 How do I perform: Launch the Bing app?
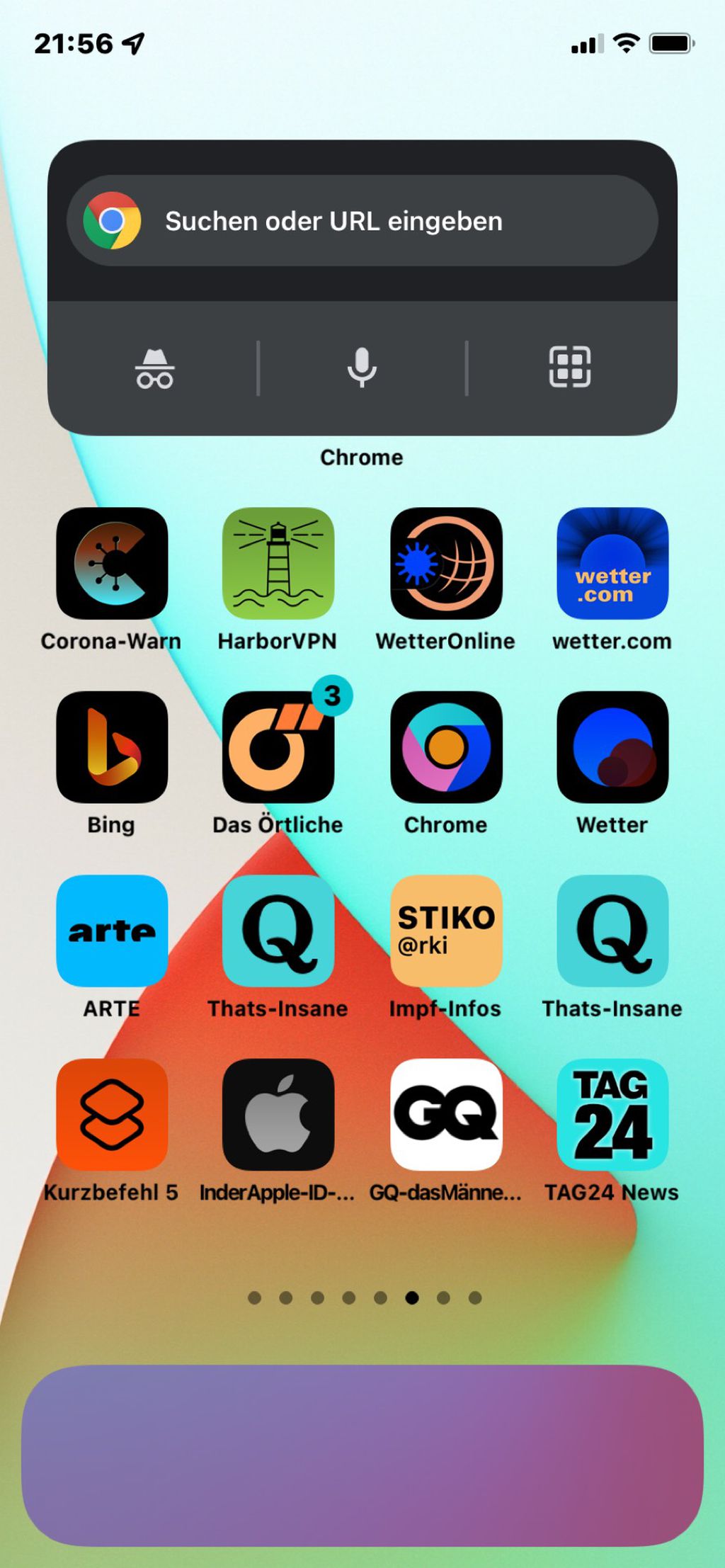point(112,747)
